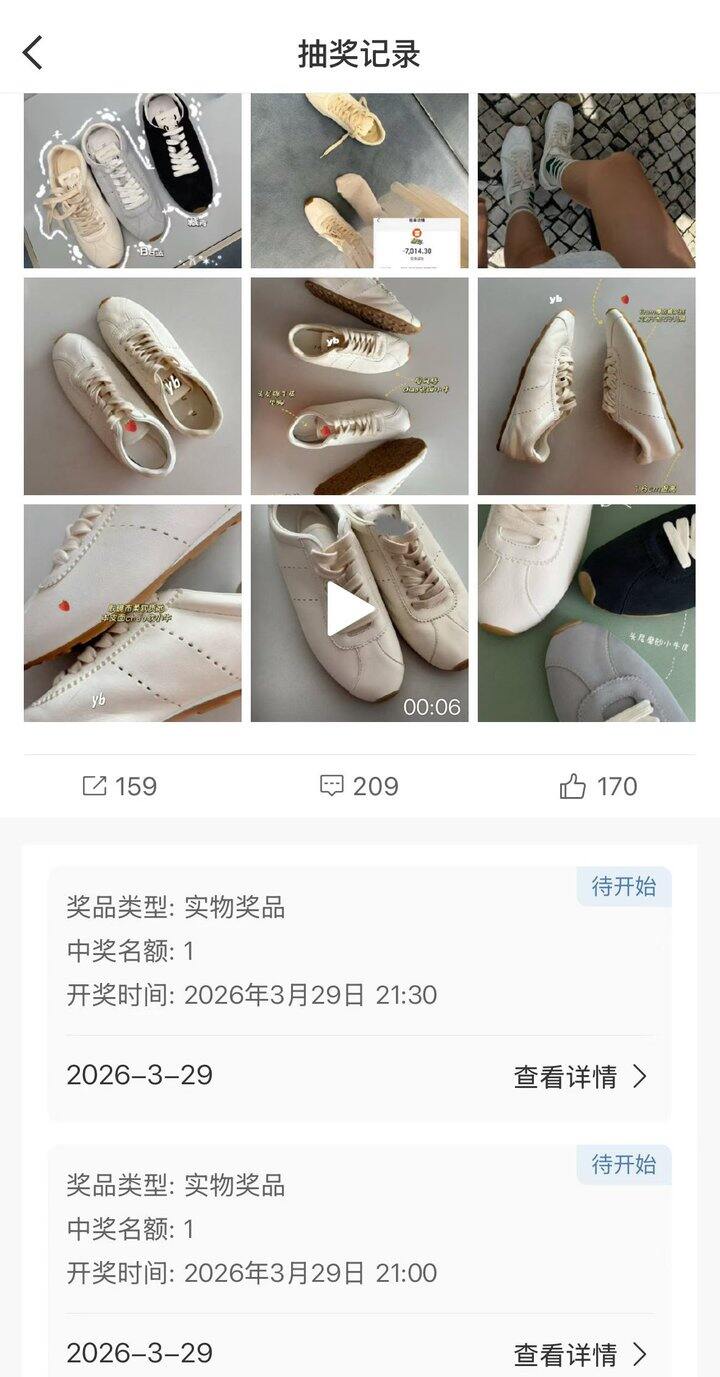
Task: Go back from the 抽奖记录 page
Action: pyautogui.click(x=33, y=52)
